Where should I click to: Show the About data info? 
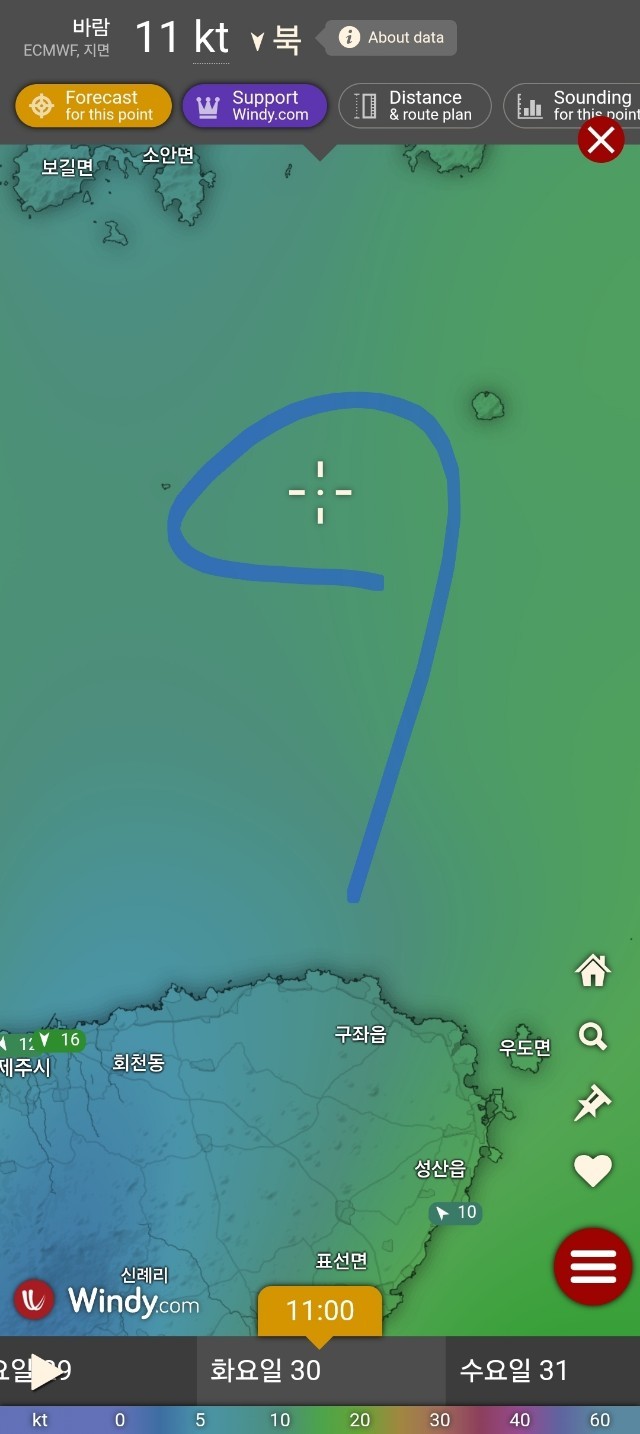392,38
